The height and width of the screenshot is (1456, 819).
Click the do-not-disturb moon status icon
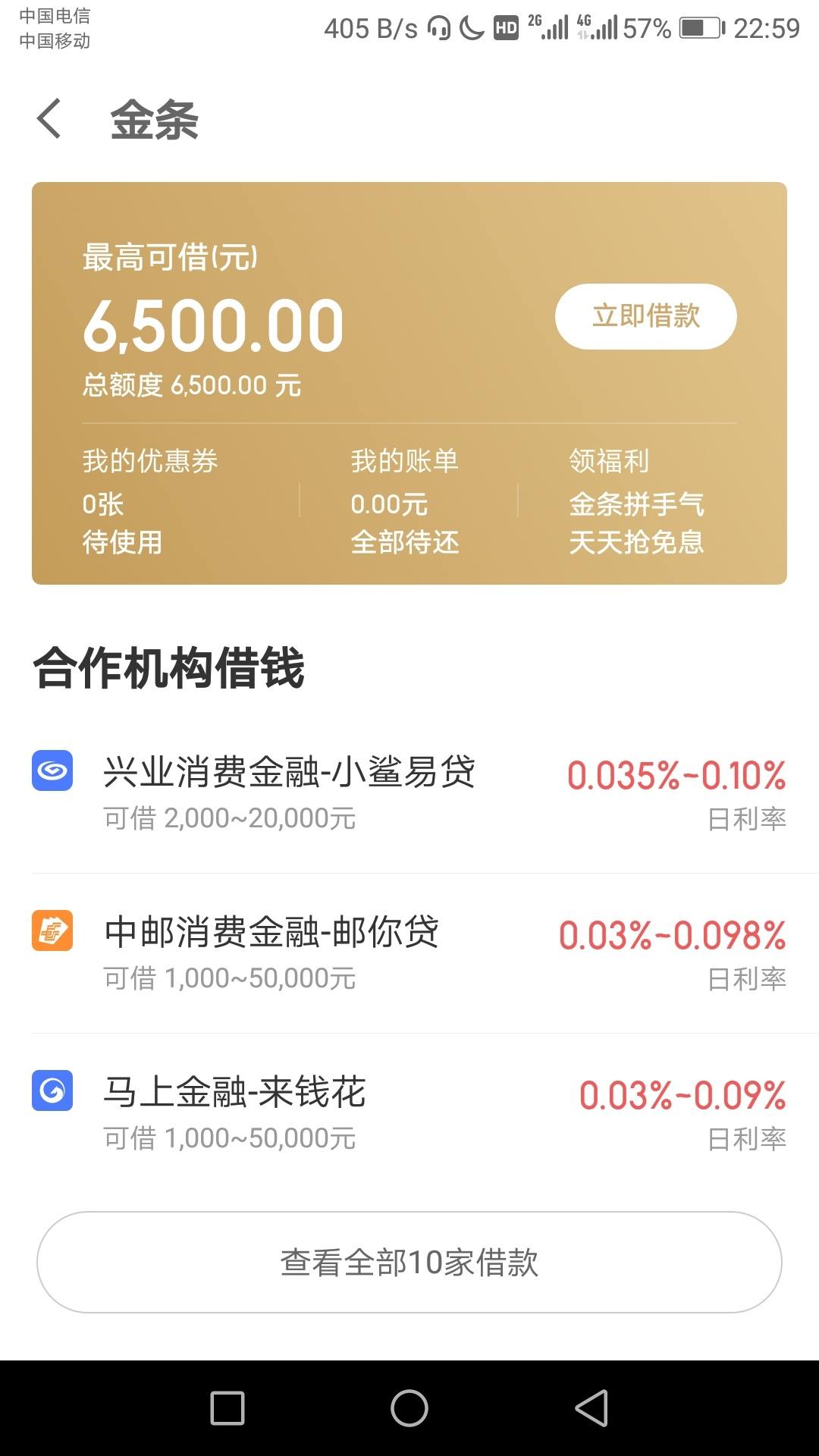[472, 28]
